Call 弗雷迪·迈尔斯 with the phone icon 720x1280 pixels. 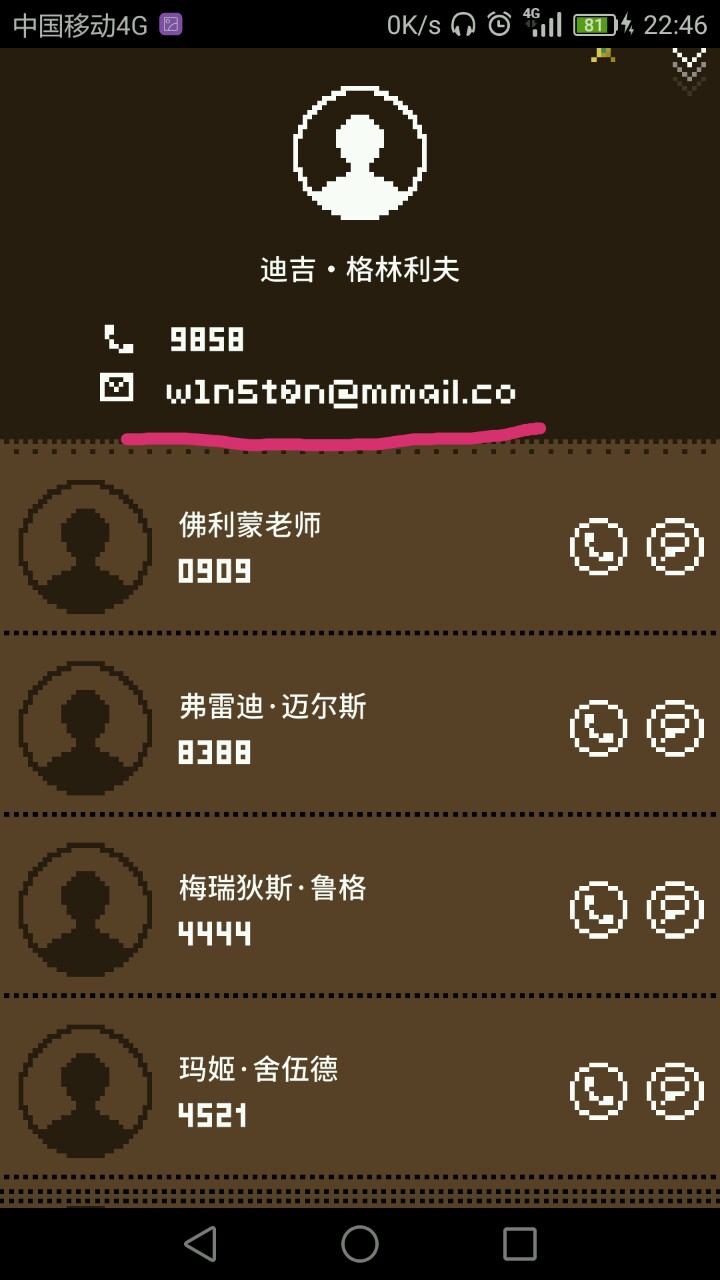pos(598,728)
